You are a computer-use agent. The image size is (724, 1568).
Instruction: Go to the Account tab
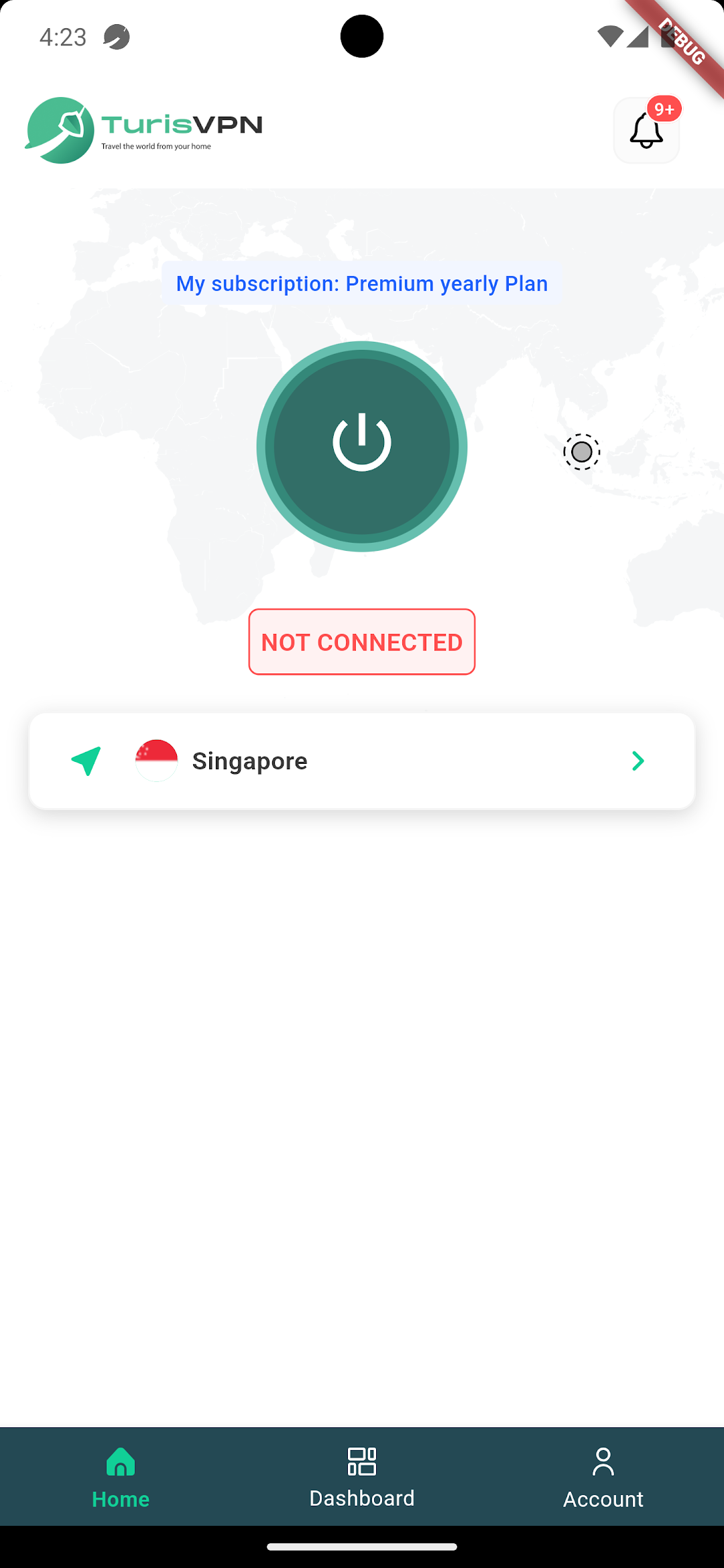click(603, 1477)
